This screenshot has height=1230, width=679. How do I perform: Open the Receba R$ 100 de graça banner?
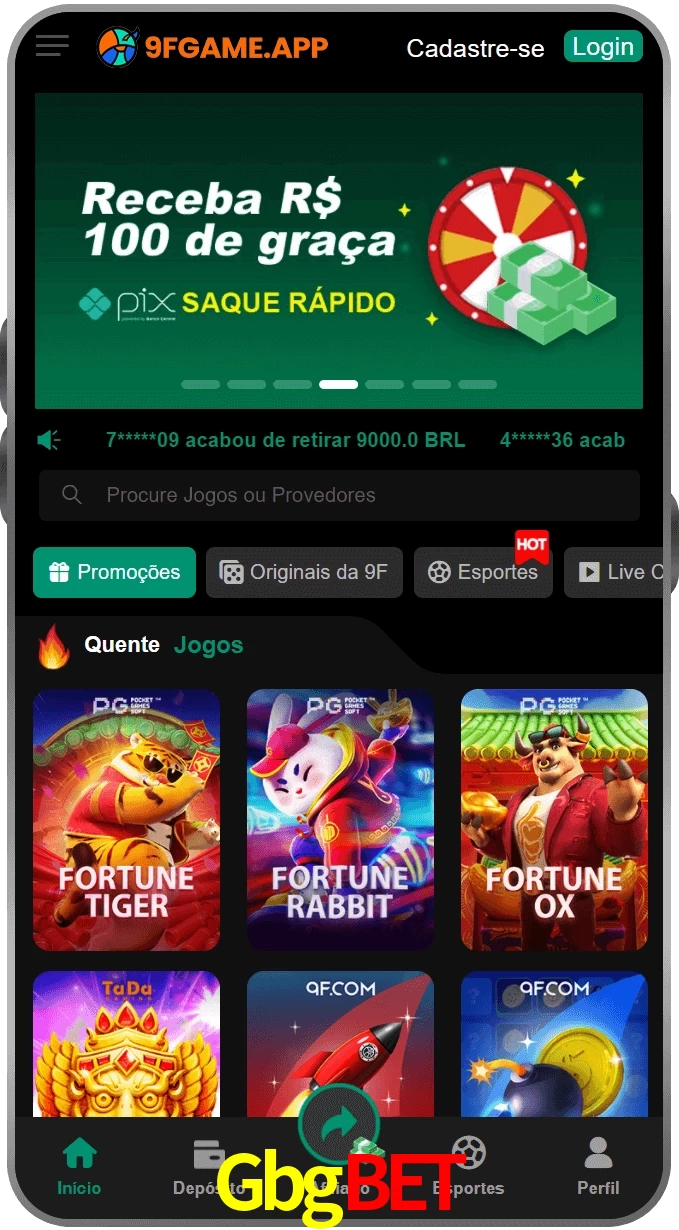click(x=338, y=250)
